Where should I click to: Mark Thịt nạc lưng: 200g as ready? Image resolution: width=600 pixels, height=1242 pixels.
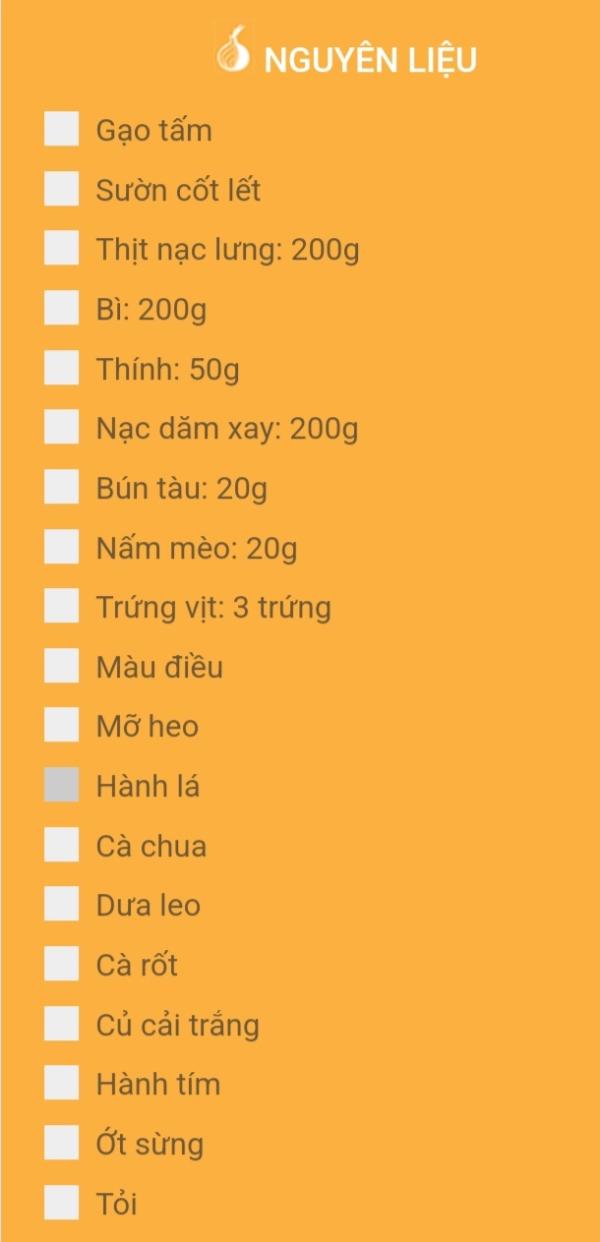[61, 249]
